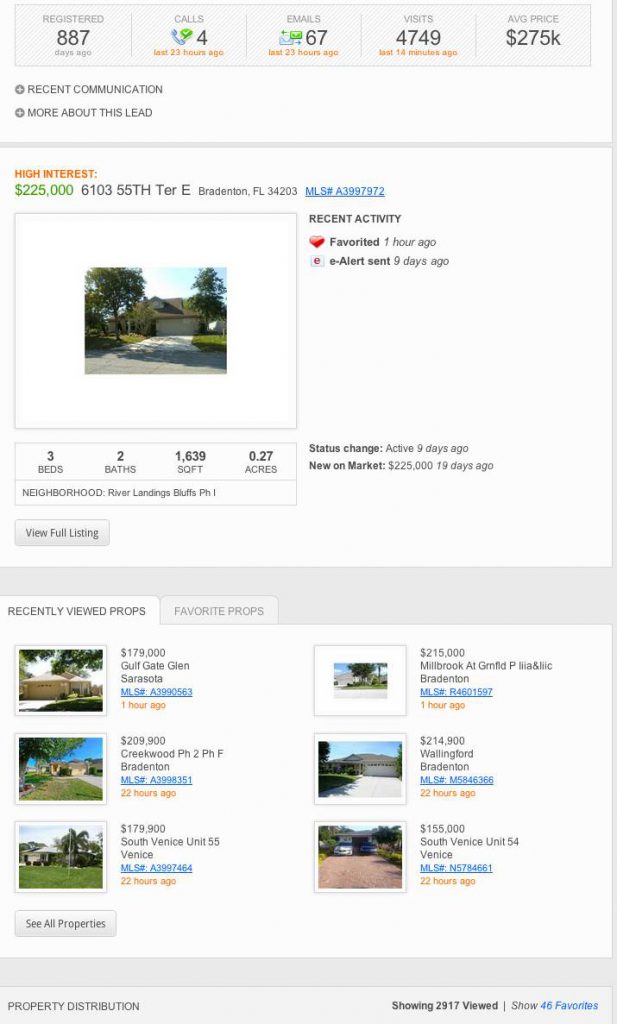Open MLS# N5784661 South Venice Unit 54
This screenshot has height=1024, width=617.
pyautogui.click(x=456, y=868)
